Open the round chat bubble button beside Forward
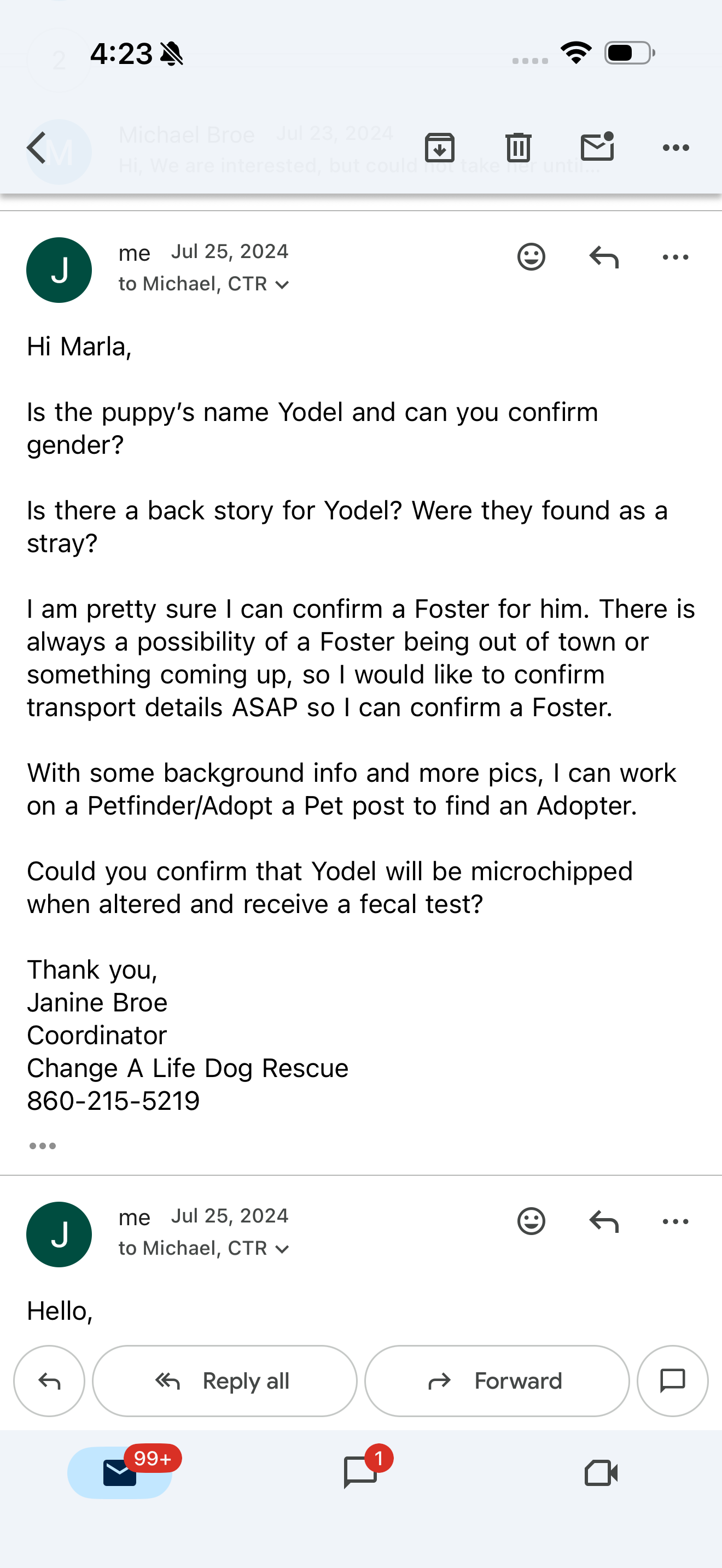Viewport: 722px width, 1568px height. click(x=673, y=1381)
